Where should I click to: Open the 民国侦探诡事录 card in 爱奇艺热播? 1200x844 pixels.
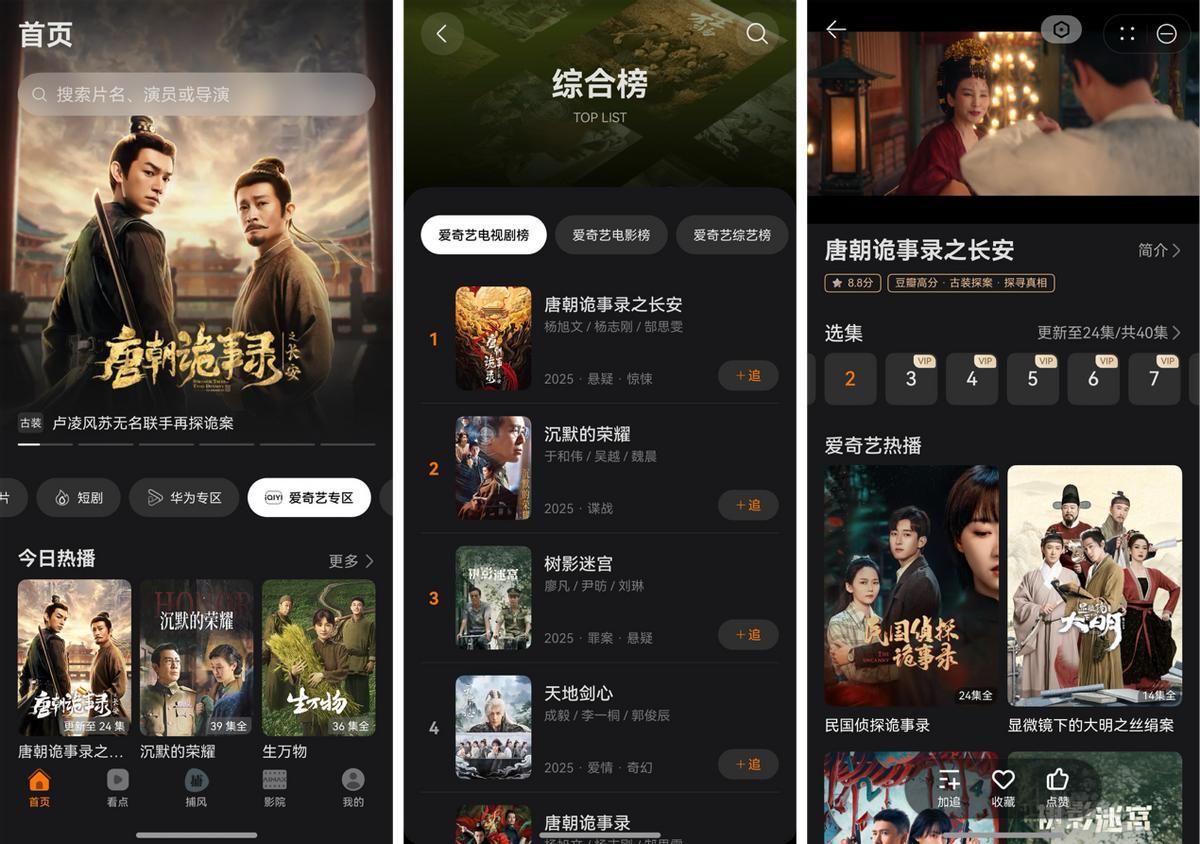click(911, 585)
